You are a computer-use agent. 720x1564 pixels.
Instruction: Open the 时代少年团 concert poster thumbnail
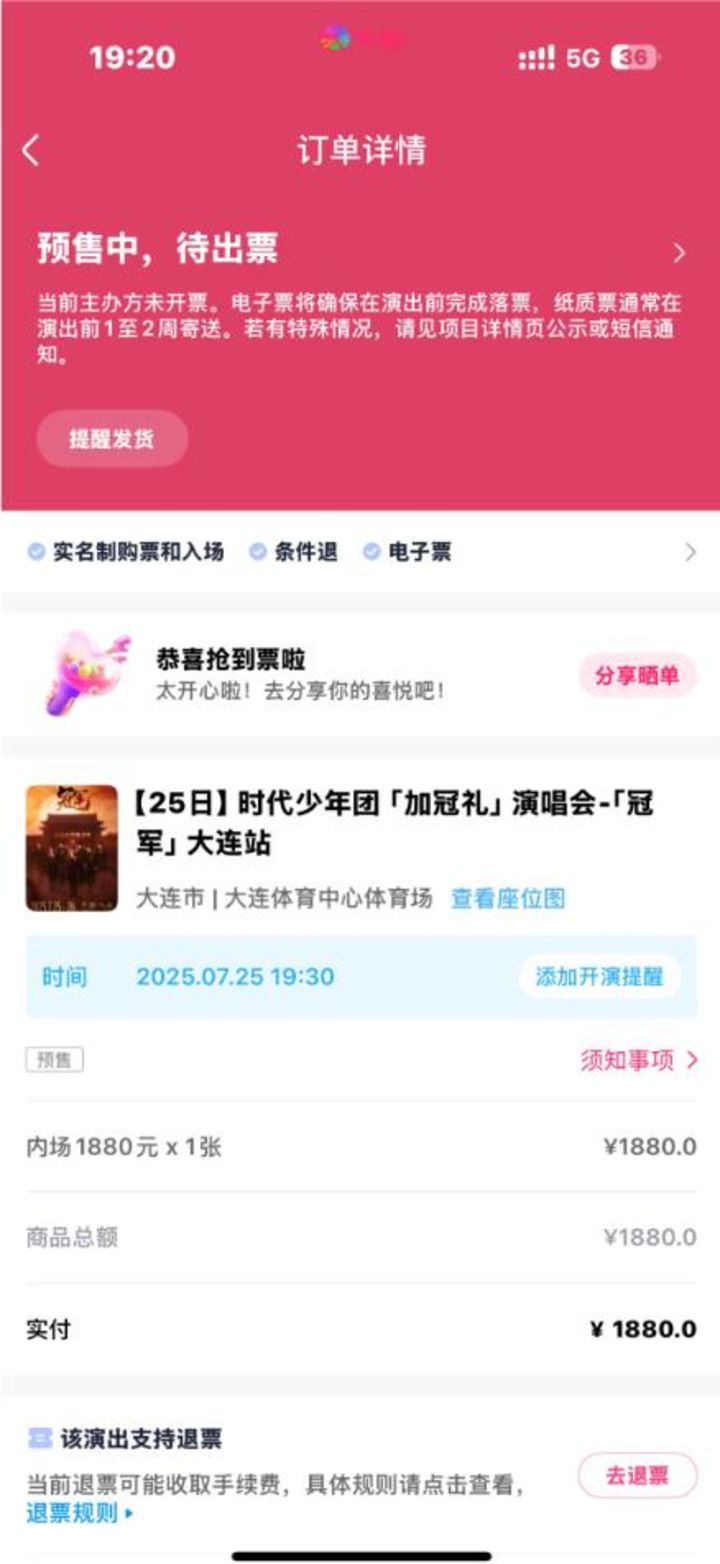tap(71, 848)
